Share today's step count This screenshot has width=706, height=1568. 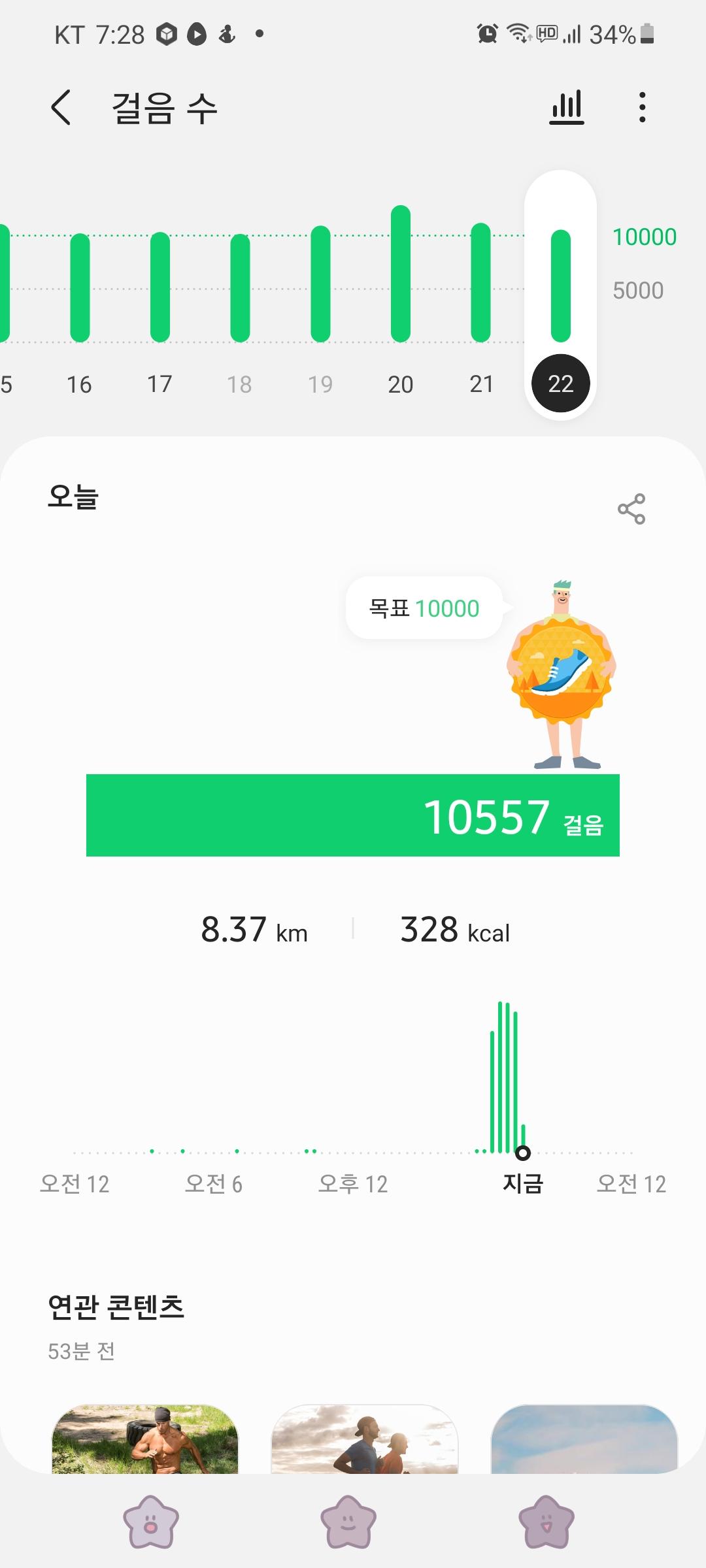click(631, 509)
